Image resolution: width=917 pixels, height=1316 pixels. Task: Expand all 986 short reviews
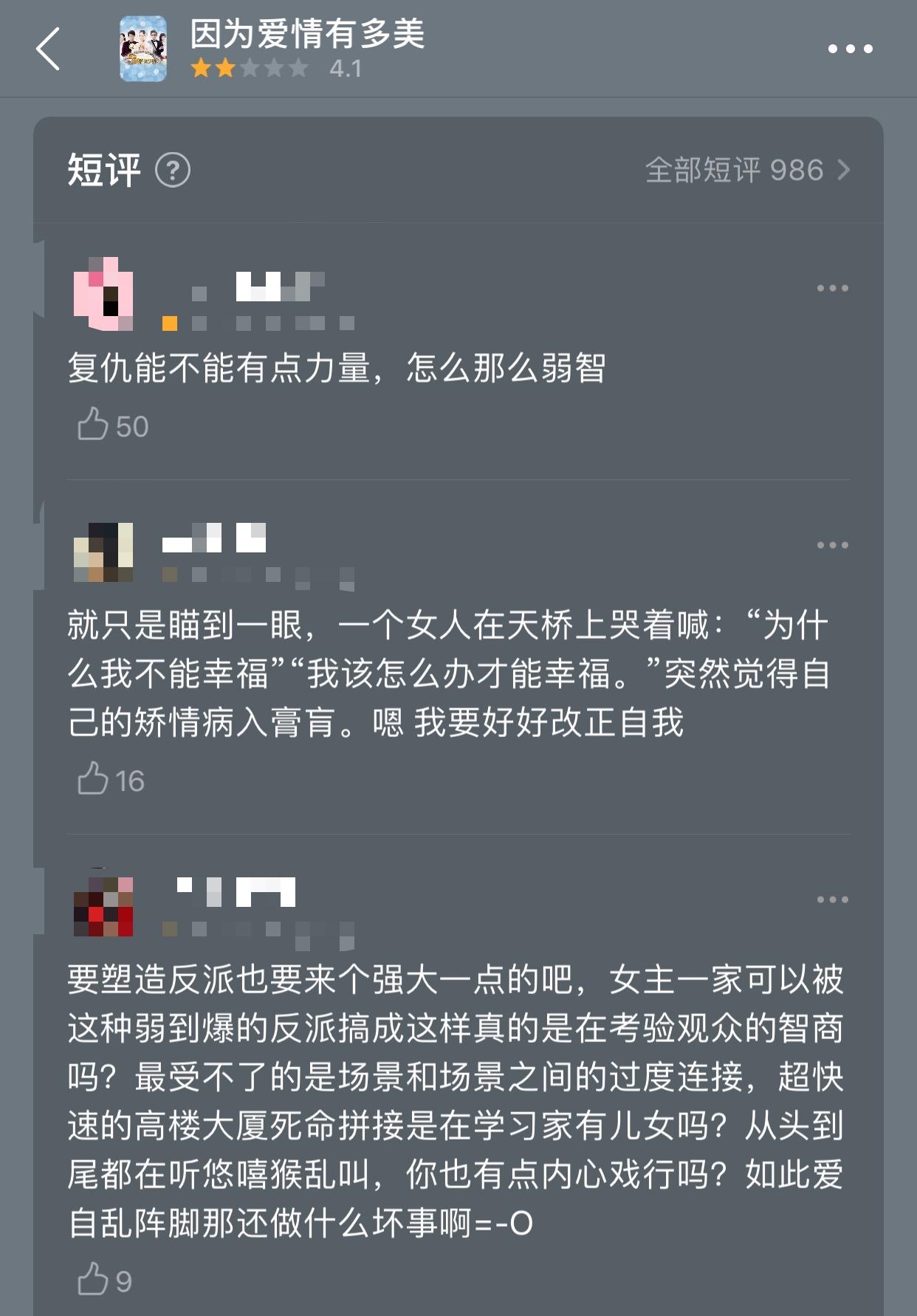click(738, 170)
